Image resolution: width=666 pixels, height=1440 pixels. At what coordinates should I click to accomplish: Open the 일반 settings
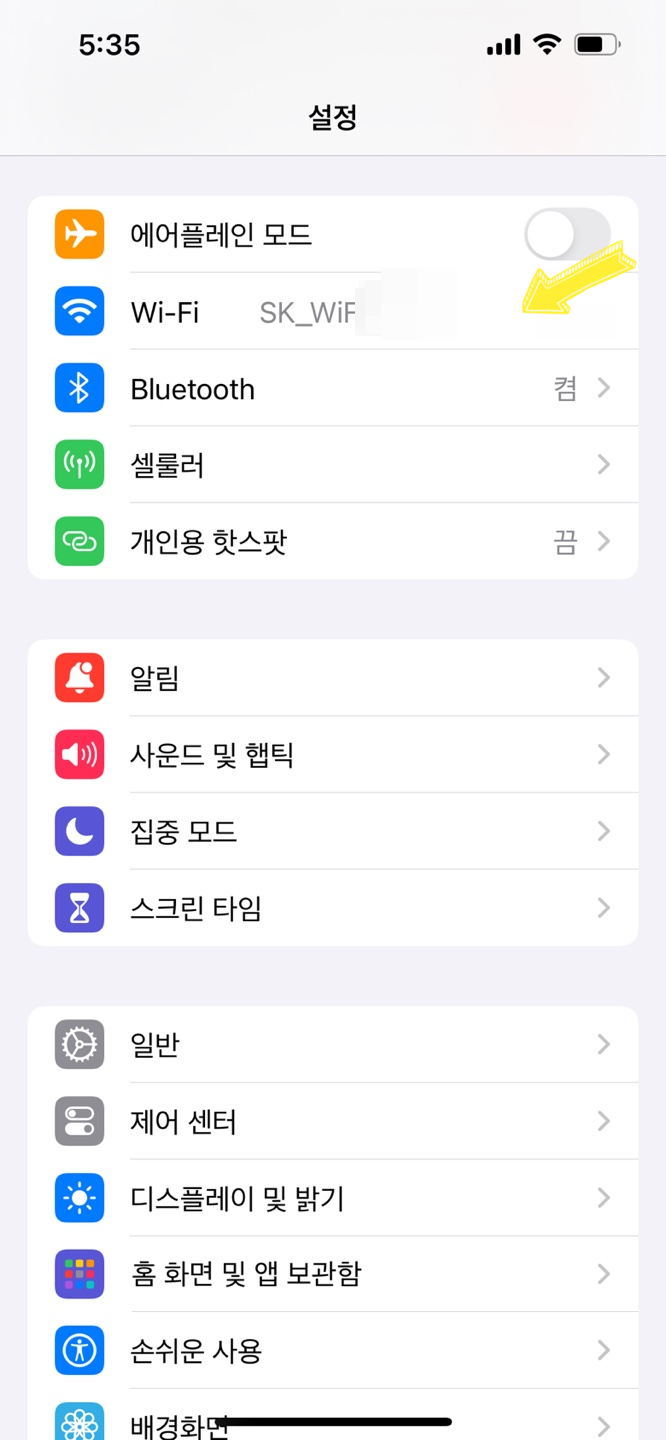(333, 1045)
